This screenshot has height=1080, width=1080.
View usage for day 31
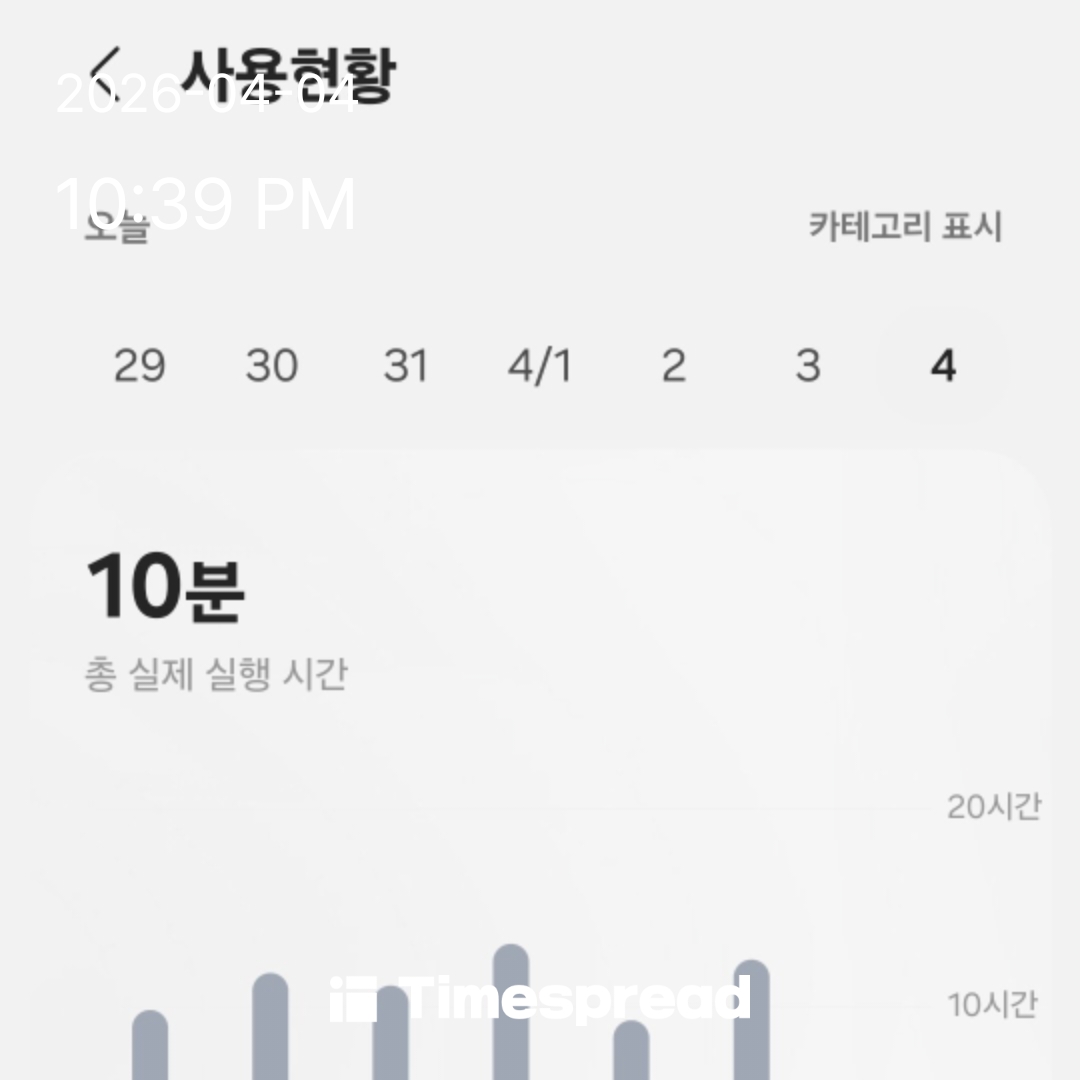[x=406, y=366]
